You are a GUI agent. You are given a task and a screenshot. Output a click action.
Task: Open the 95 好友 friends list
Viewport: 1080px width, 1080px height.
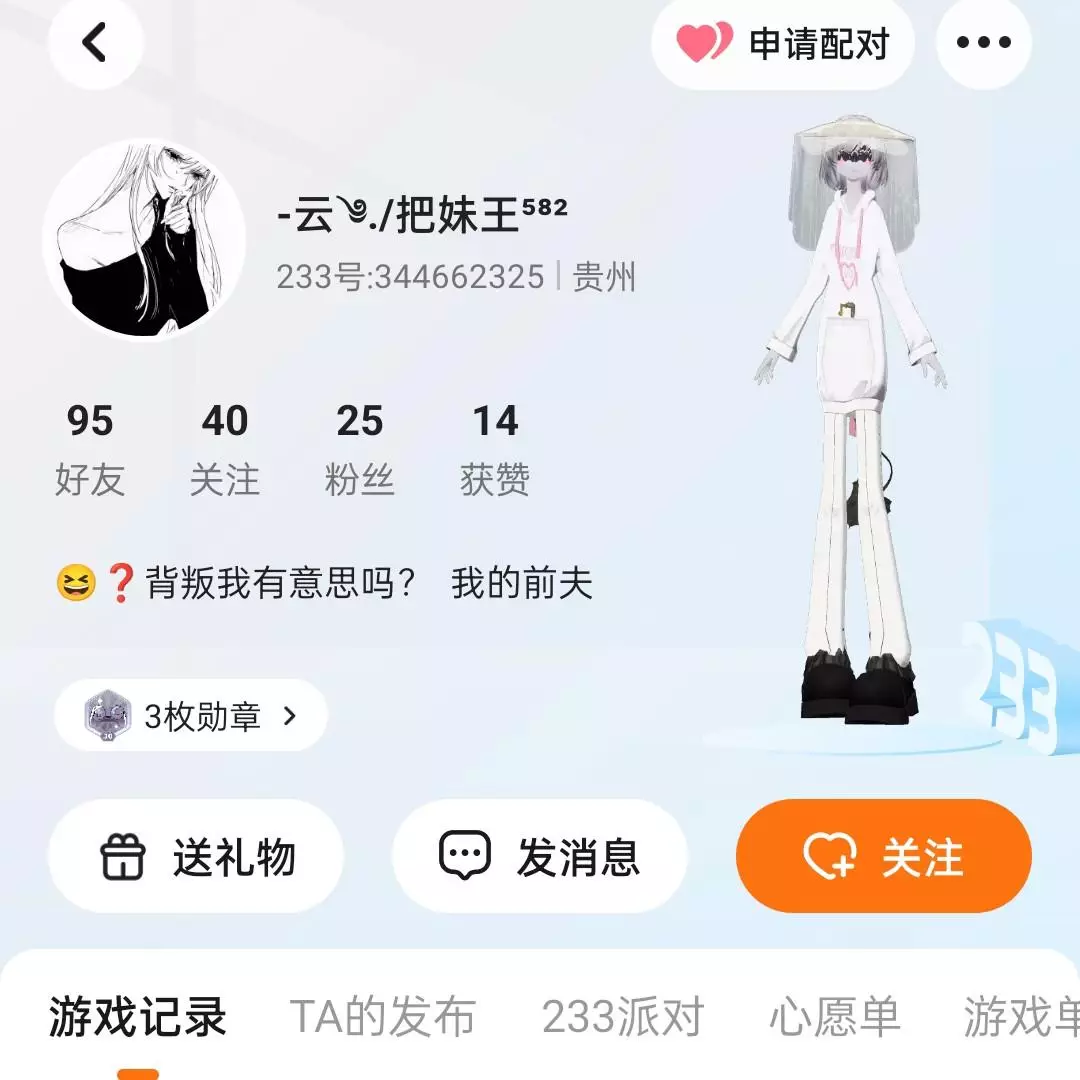coord(90,450)
